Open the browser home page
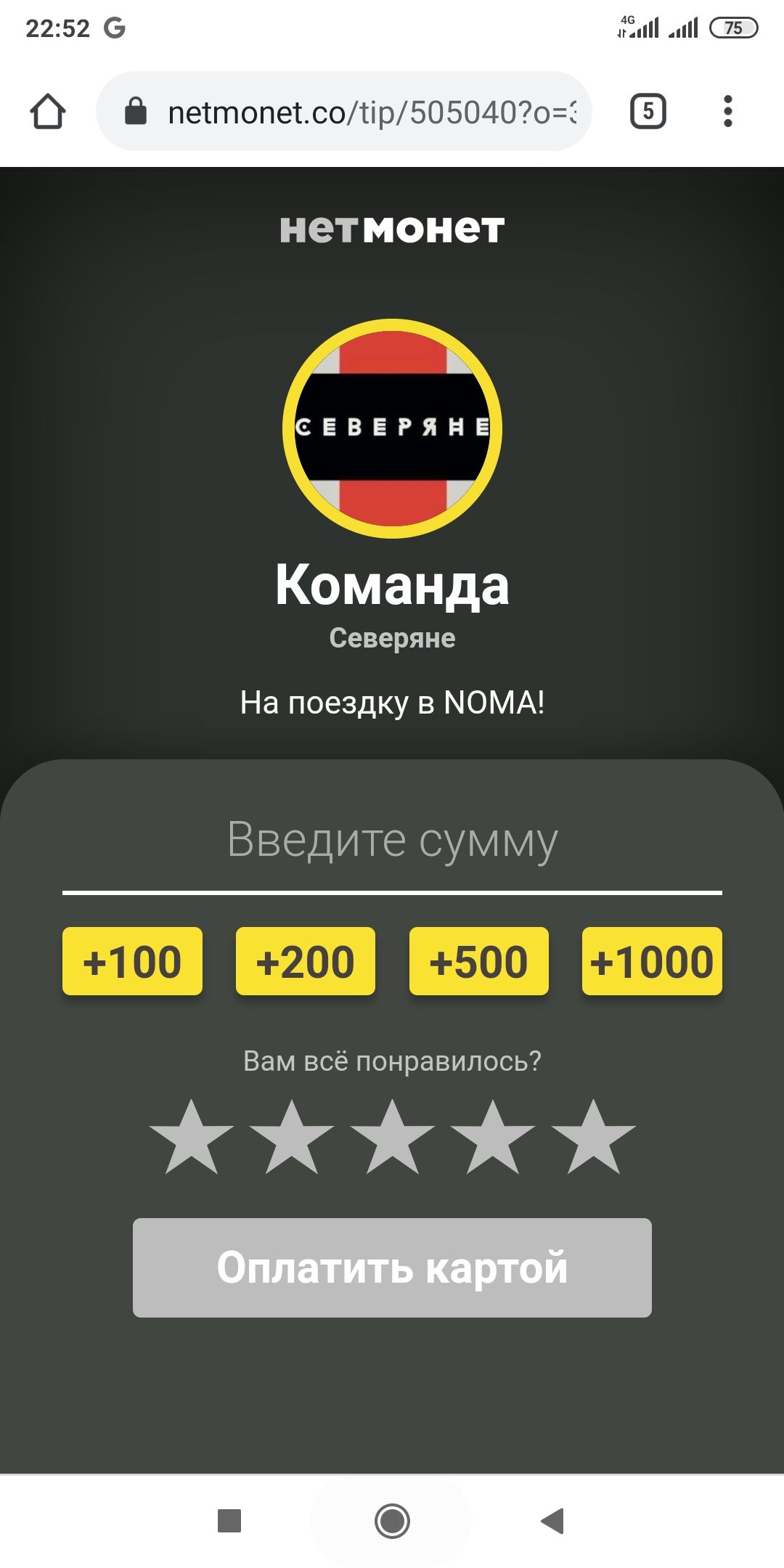This screenshot has width=784, height=1568. [48, 112]
